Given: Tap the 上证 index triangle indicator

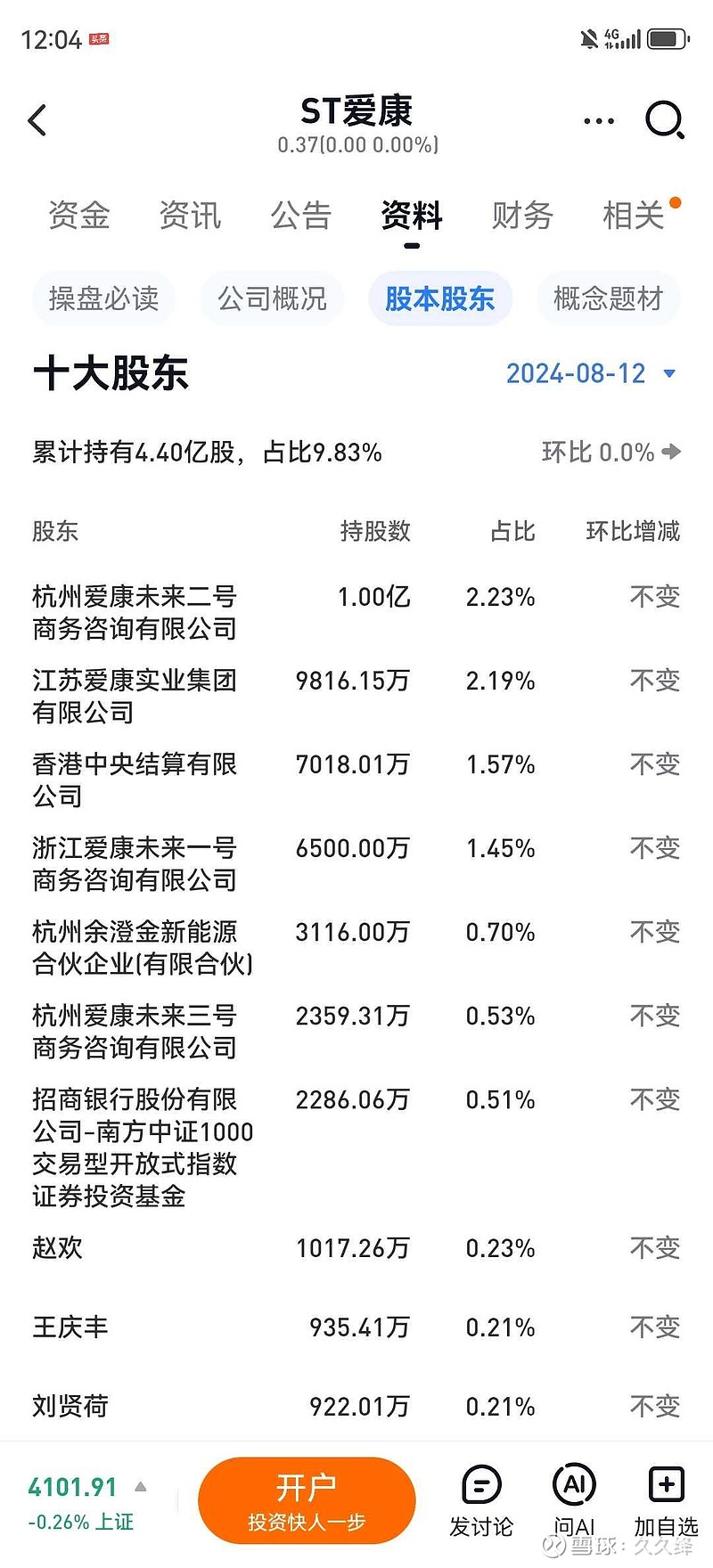Looking at the screenshot, I should (140, 1486).
